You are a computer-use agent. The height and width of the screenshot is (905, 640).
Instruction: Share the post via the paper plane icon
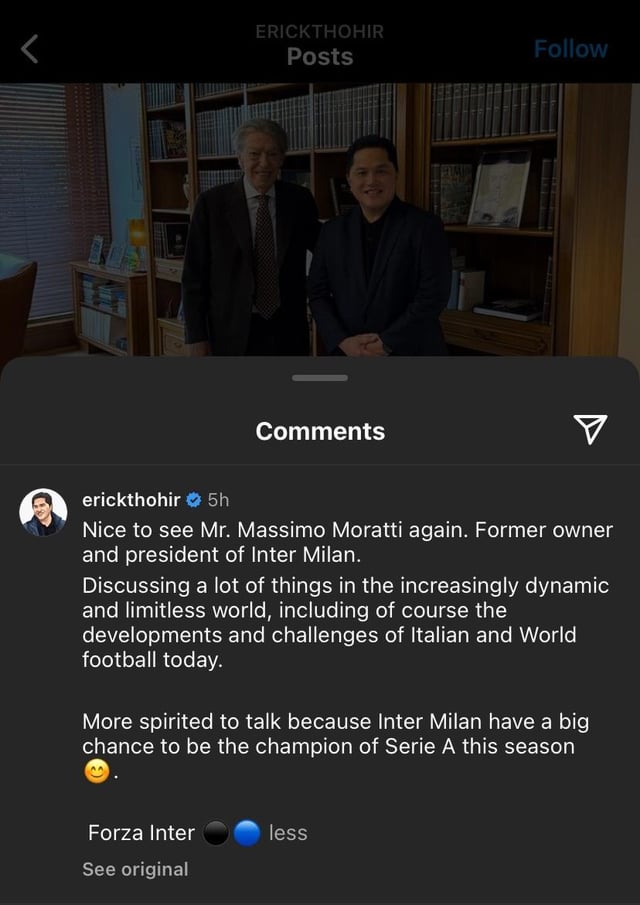[590, 429]
